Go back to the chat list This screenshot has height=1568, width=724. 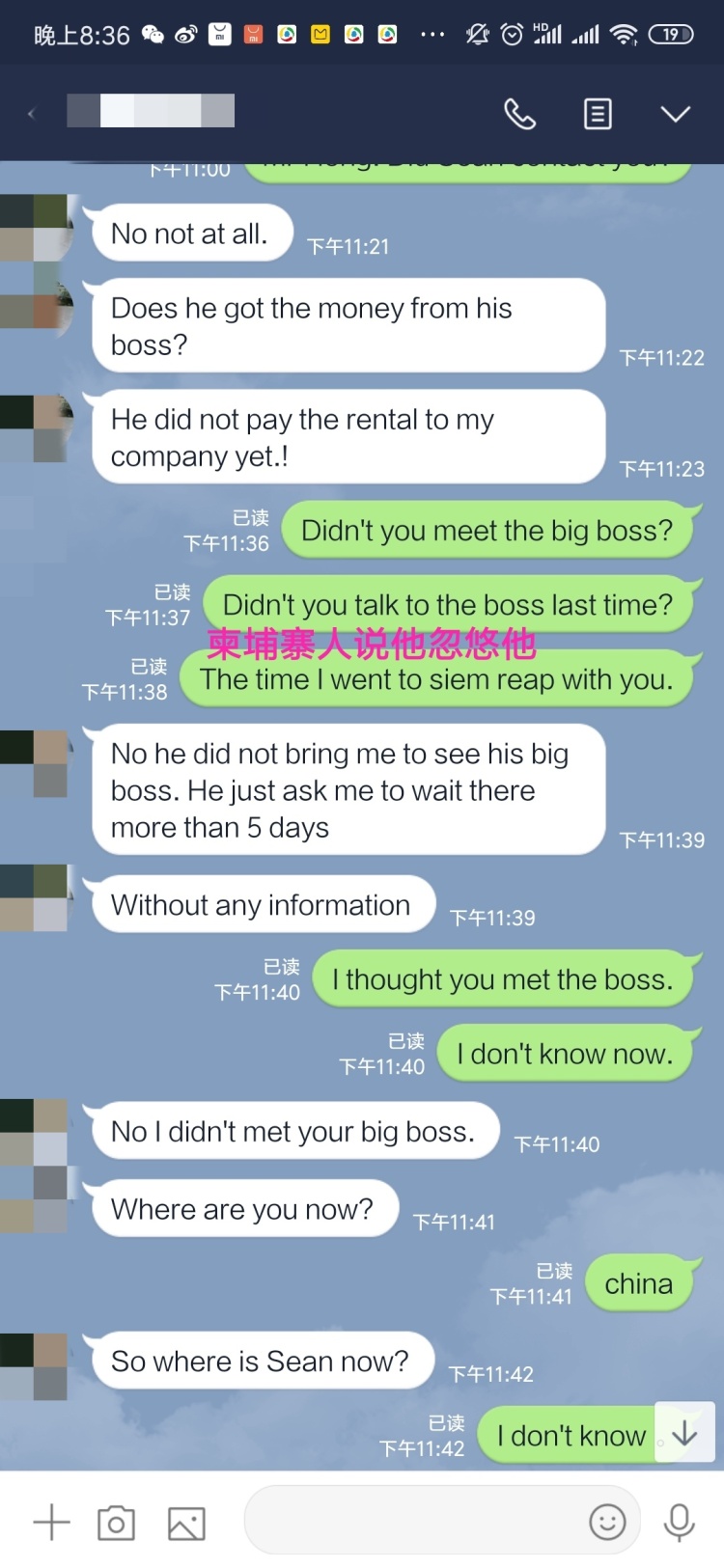click(x=31, y=114)
